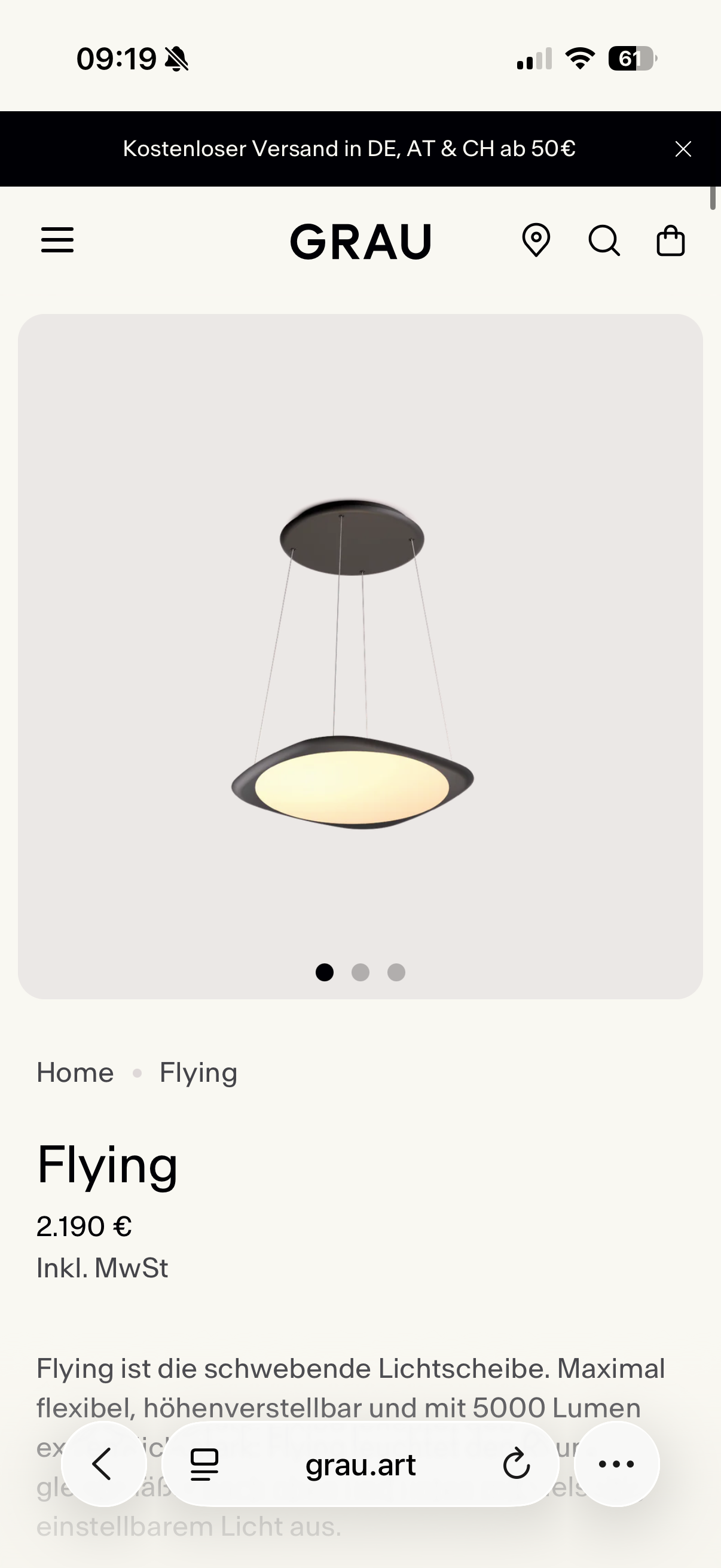This screenshot has height=1568, width=721.
Task: Open the store locator pin
Action: 536,240
